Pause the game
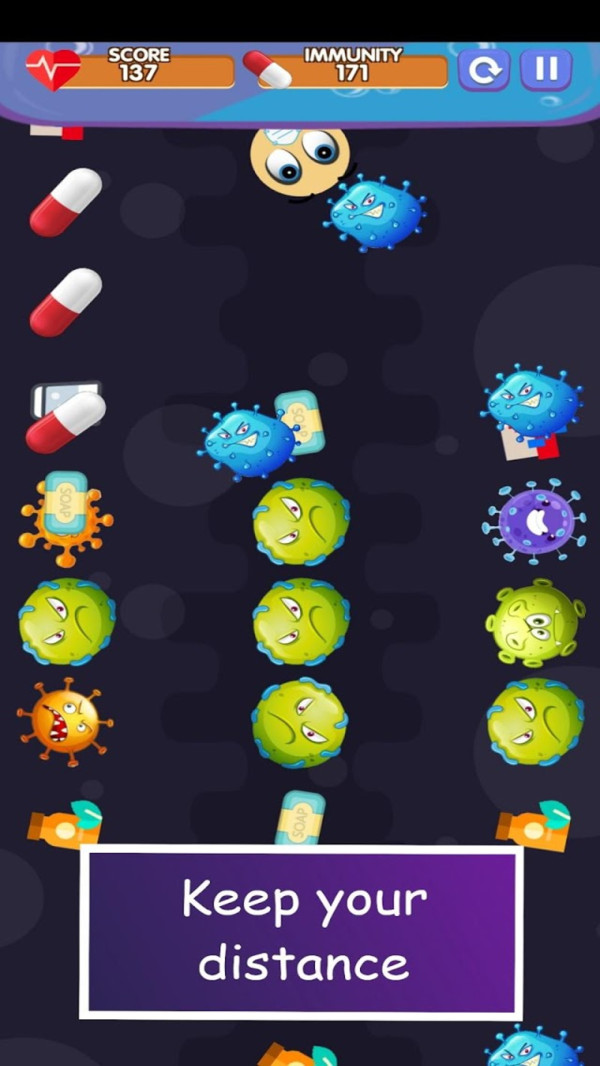The image size is (600, 1066). (x=546, y=71)
